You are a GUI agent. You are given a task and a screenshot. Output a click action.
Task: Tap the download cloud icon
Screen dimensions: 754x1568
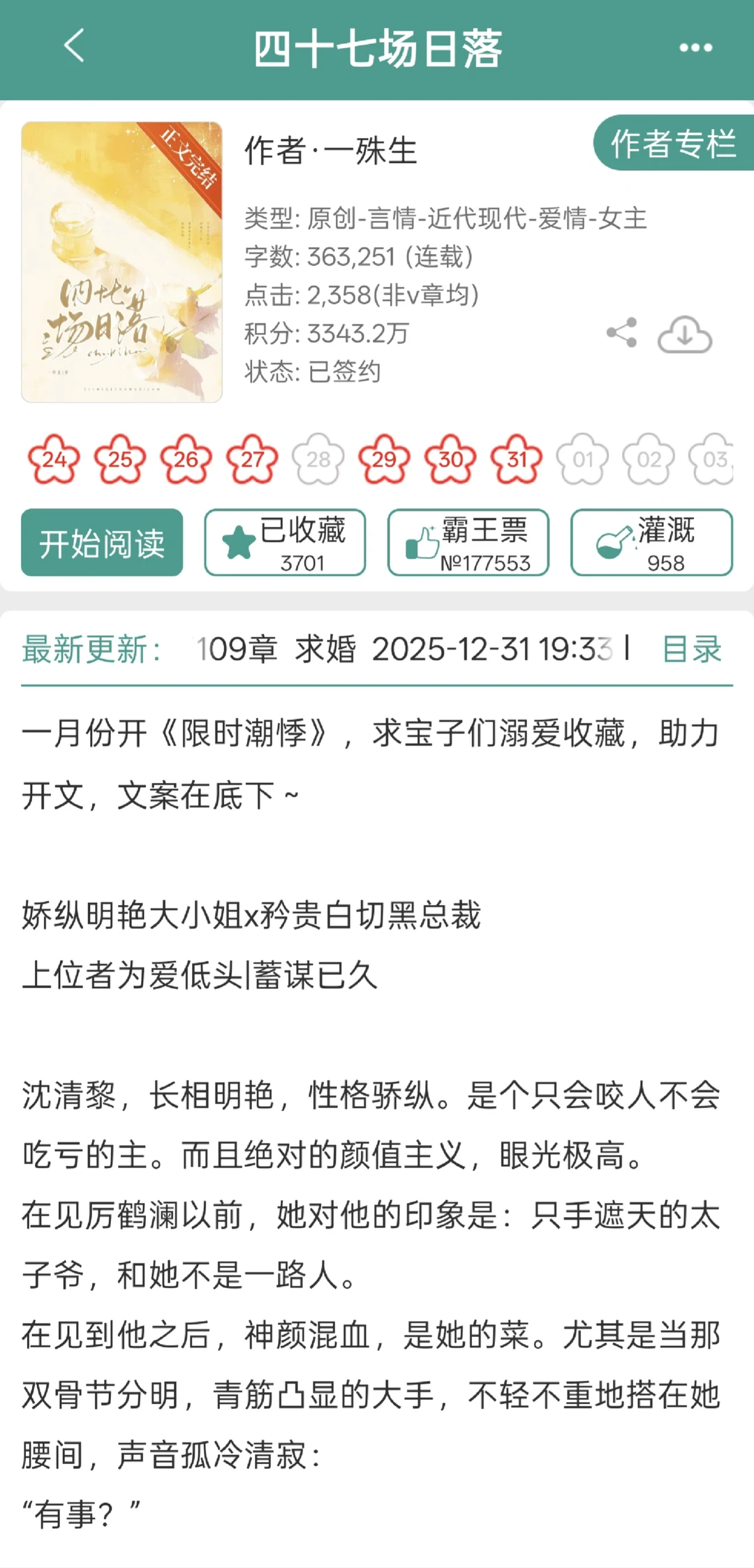684,335
